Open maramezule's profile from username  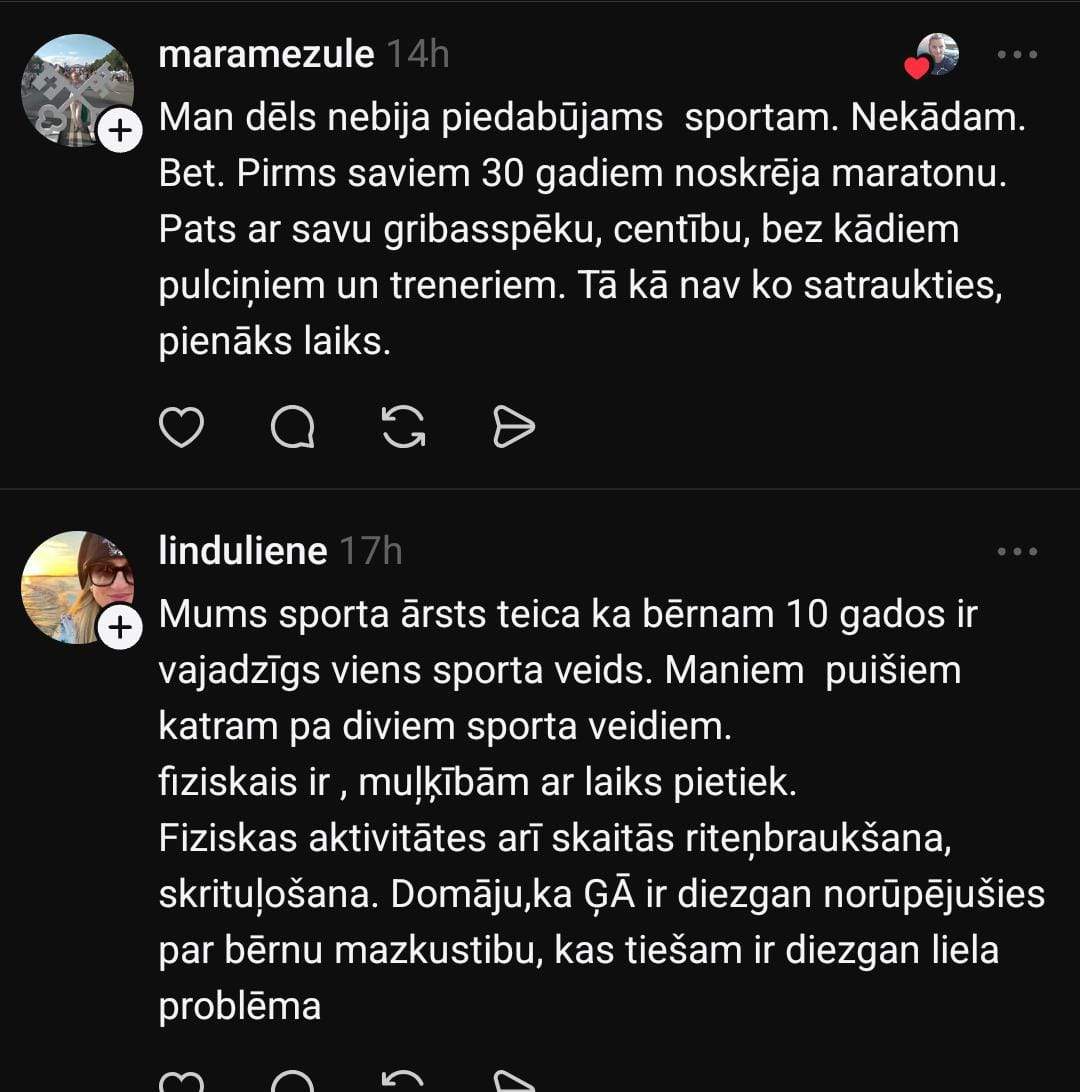click(x=266, y=54)
